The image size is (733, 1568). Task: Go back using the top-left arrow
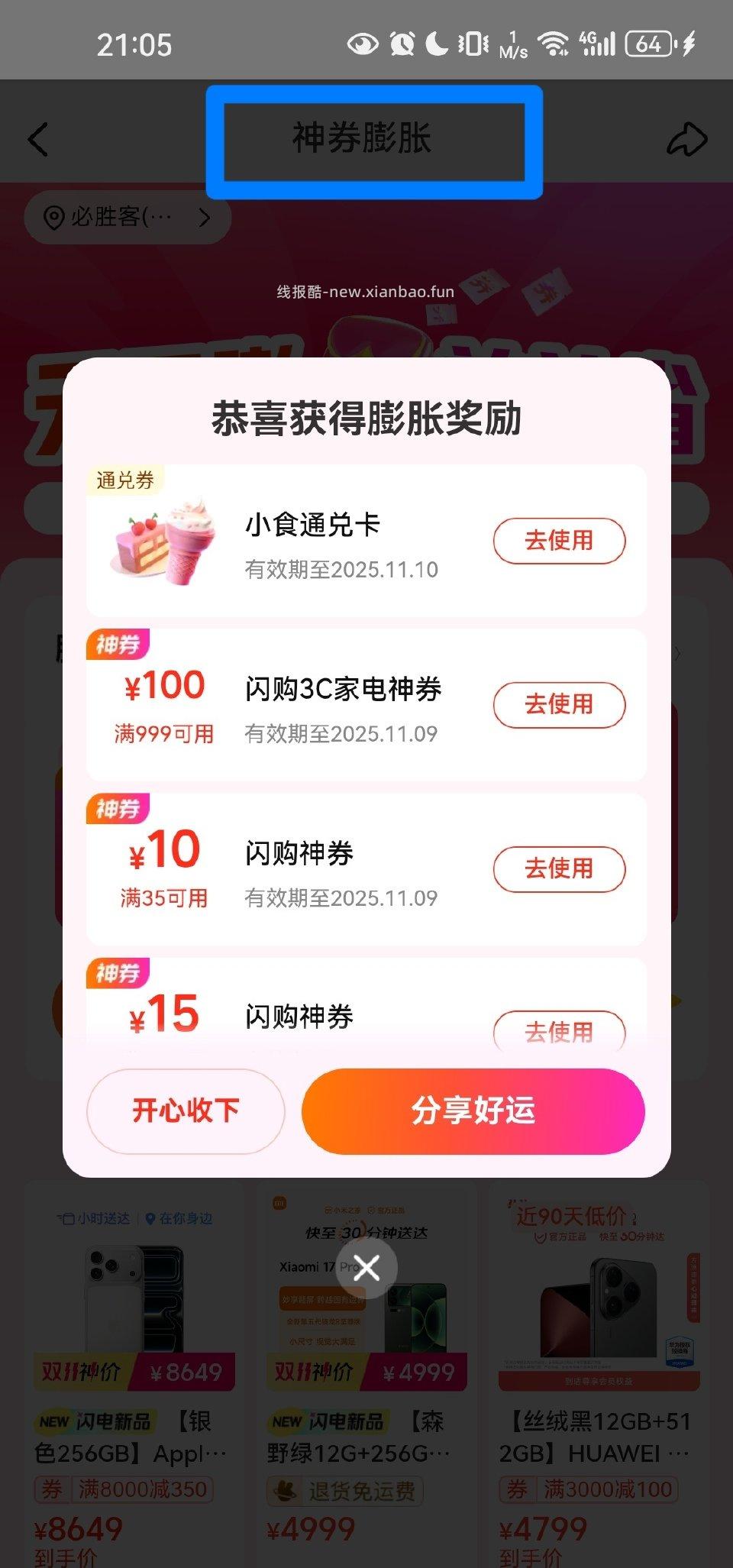[x=38, y=139]
